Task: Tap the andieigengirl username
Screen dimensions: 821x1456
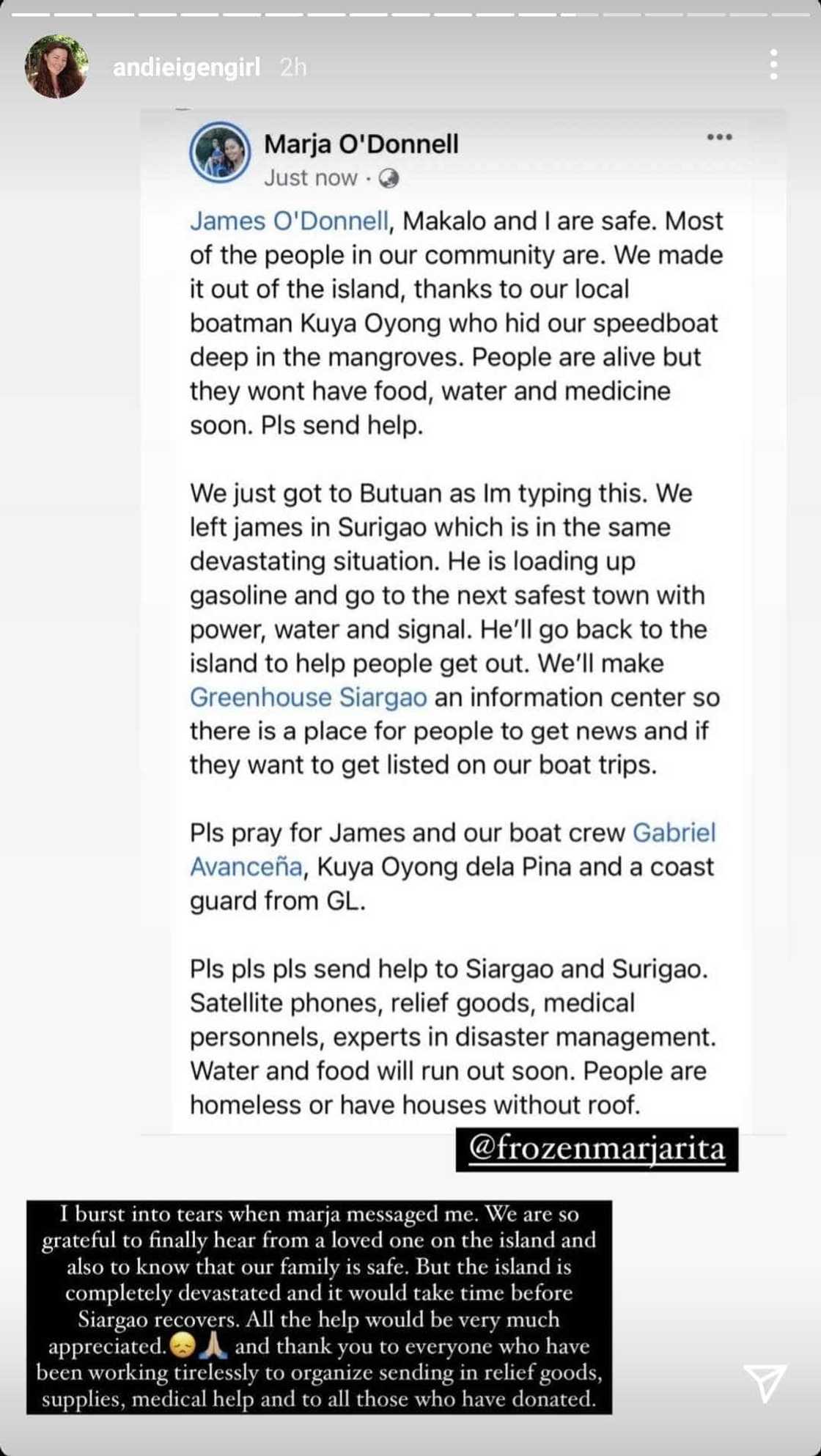Action: click(x=186, y=67)
